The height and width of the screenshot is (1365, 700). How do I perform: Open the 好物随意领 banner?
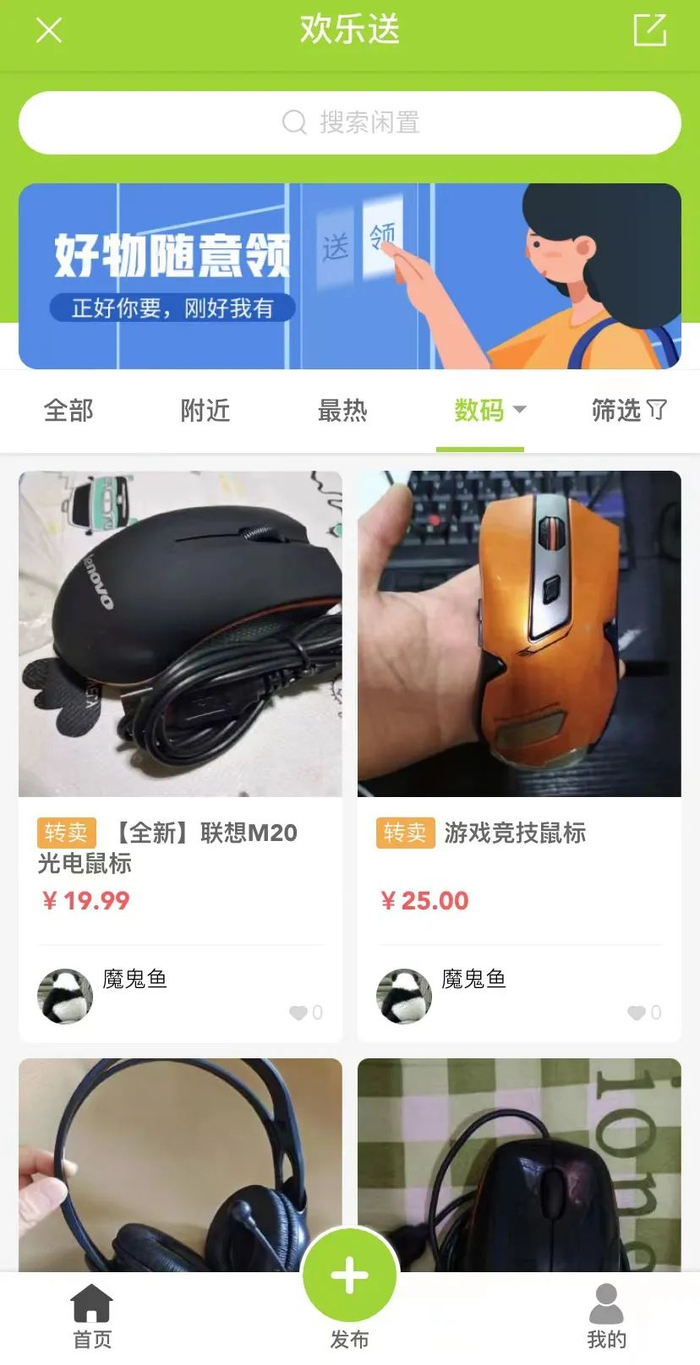tap(350, 276)
